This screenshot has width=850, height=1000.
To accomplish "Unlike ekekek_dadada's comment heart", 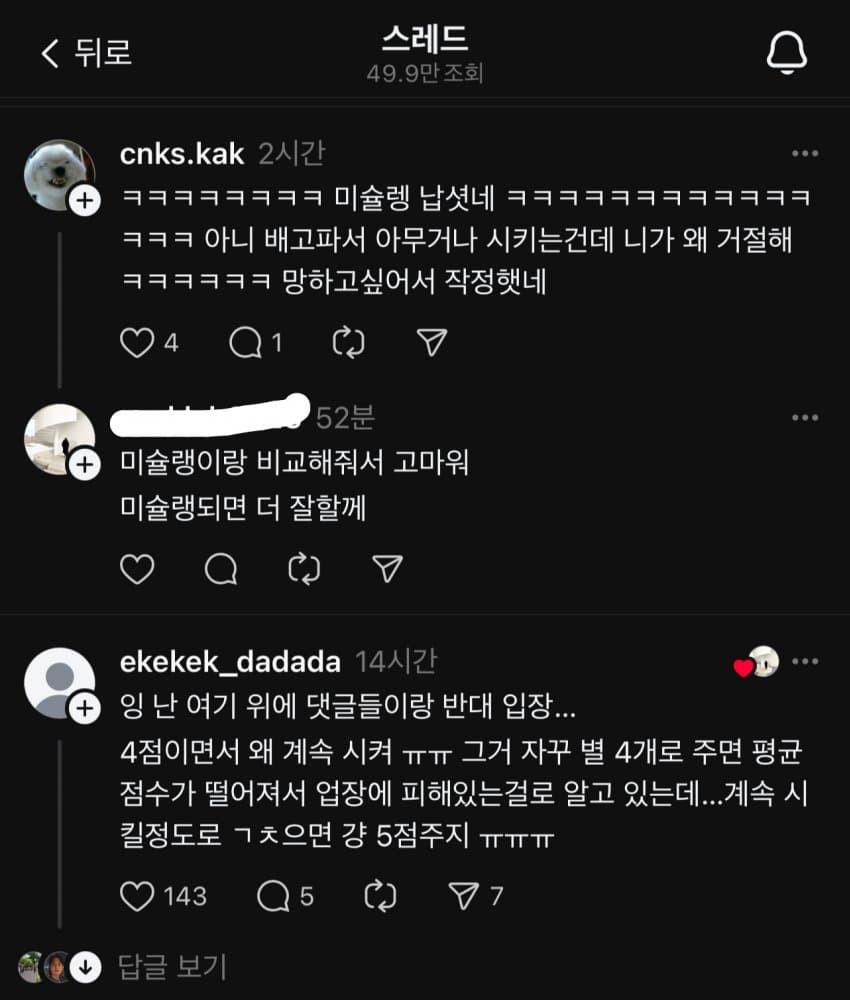I will pos(138,897).
